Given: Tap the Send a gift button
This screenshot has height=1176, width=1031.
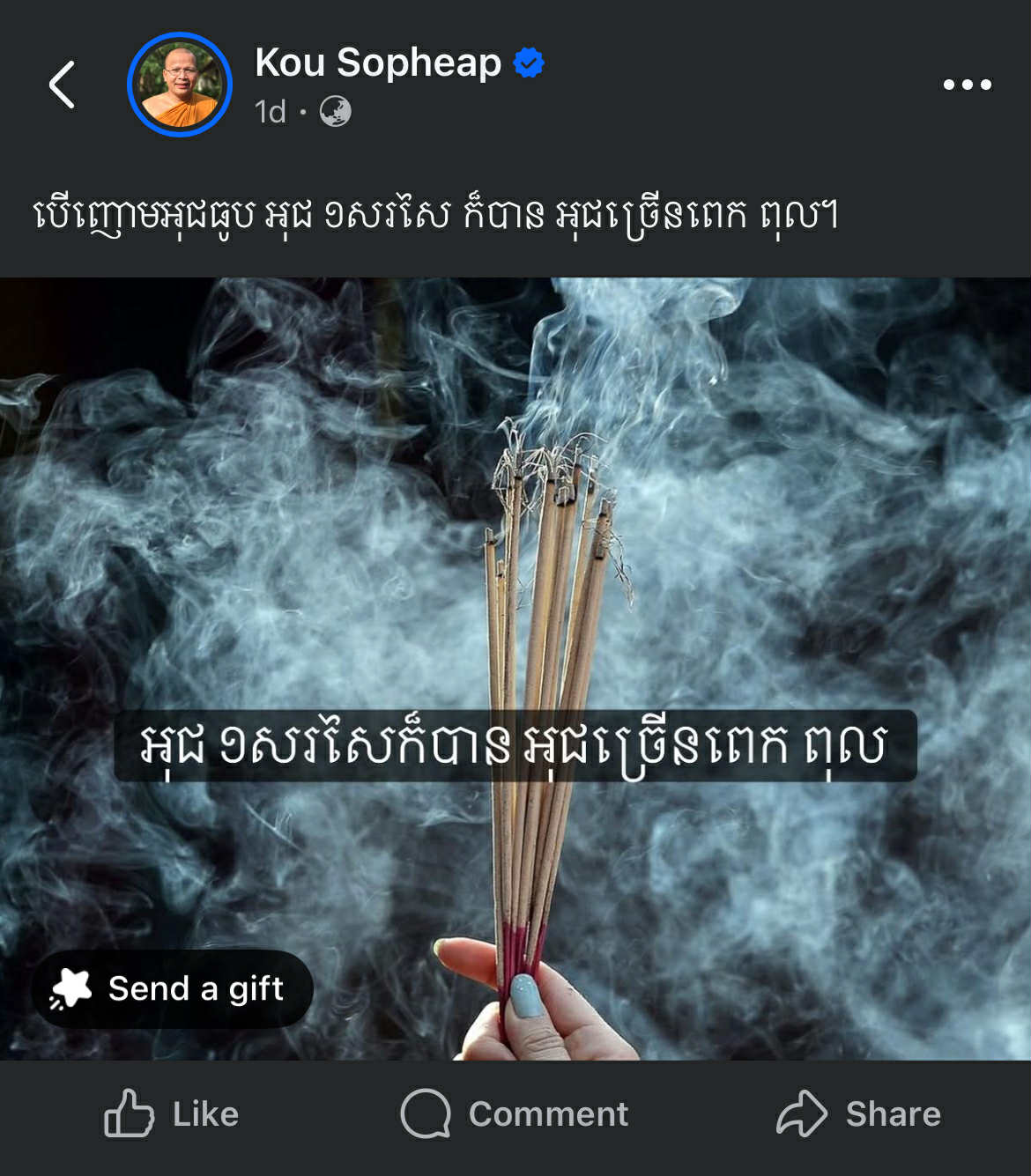Looking at the screenshot, I should pyautogui.click(x=173, y=989).
